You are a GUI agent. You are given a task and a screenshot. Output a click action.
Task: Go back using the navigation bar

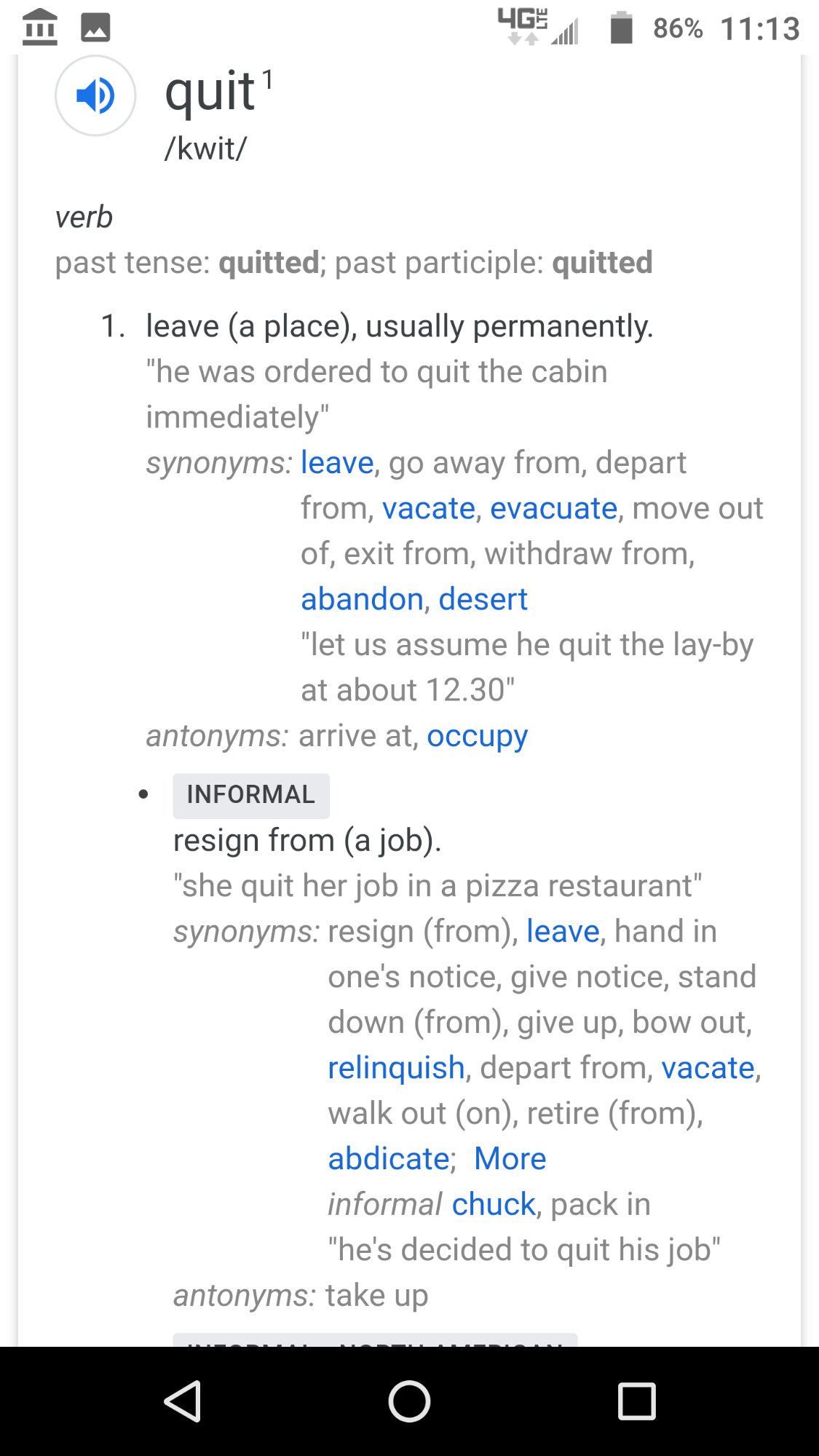(183, 1401)
